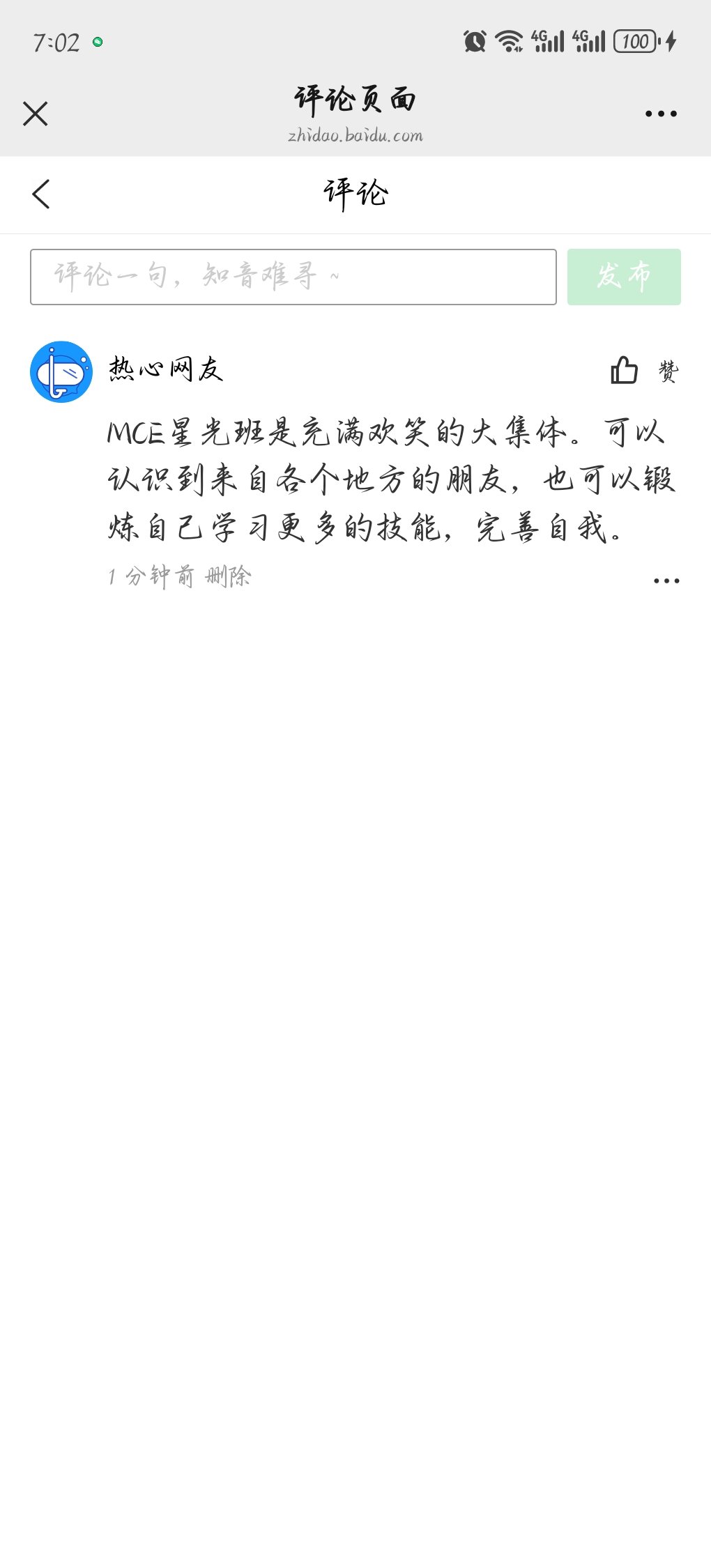
Task: Tap the back arrow to leave comments page
Action: point(40,194)
